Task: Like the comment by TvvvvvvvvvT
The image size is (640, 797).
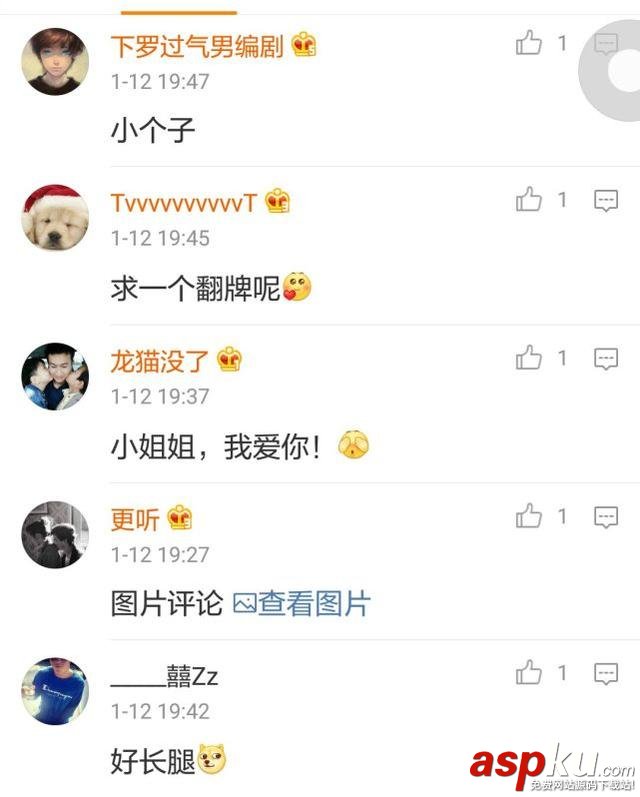Action: [x=529, y=201]
